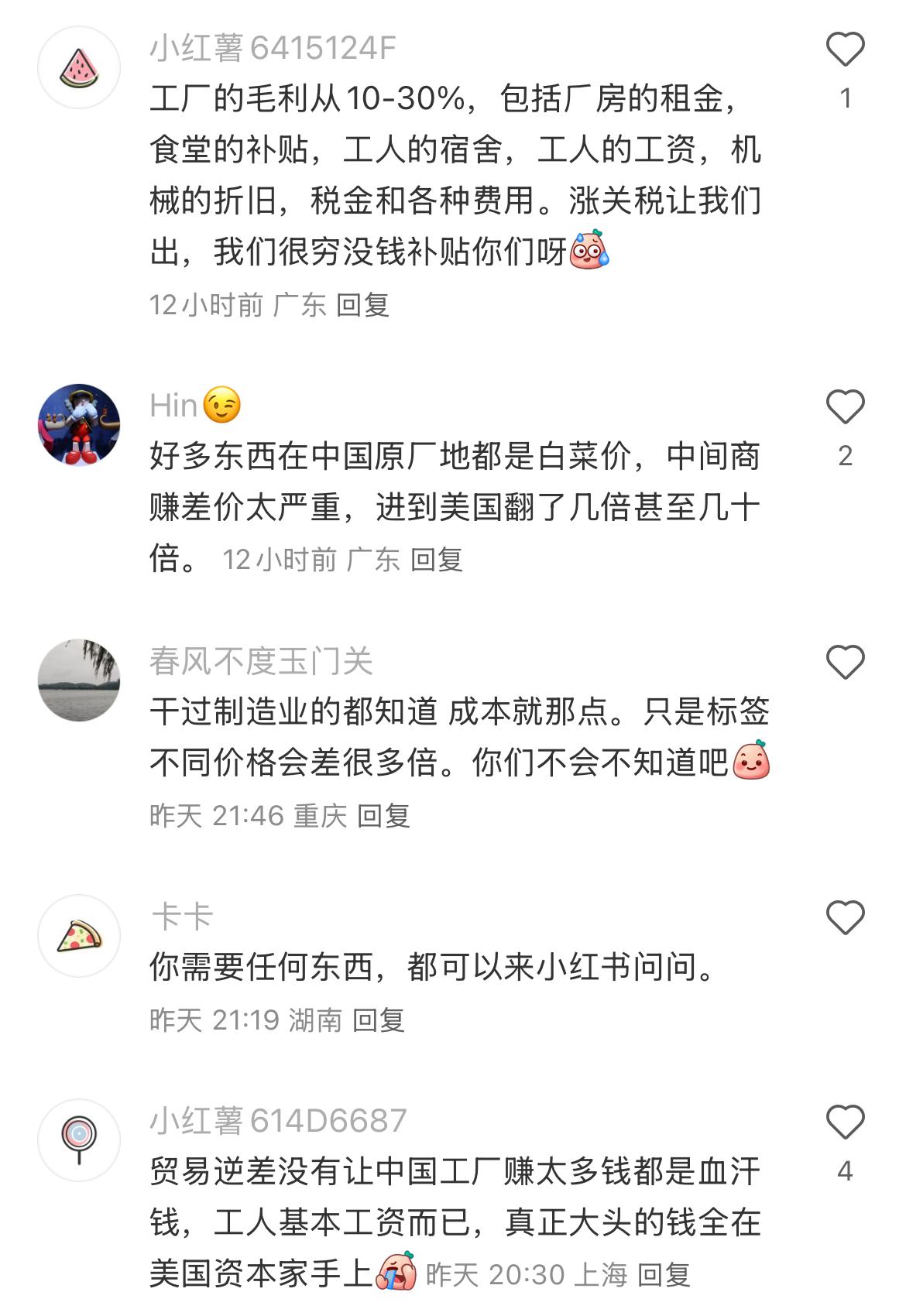Reply to 小红薯614D6687's comment
Image resolution: width=906 pixels, height=1316 pixels.
pyautogui.click(x=664, y=1273)
